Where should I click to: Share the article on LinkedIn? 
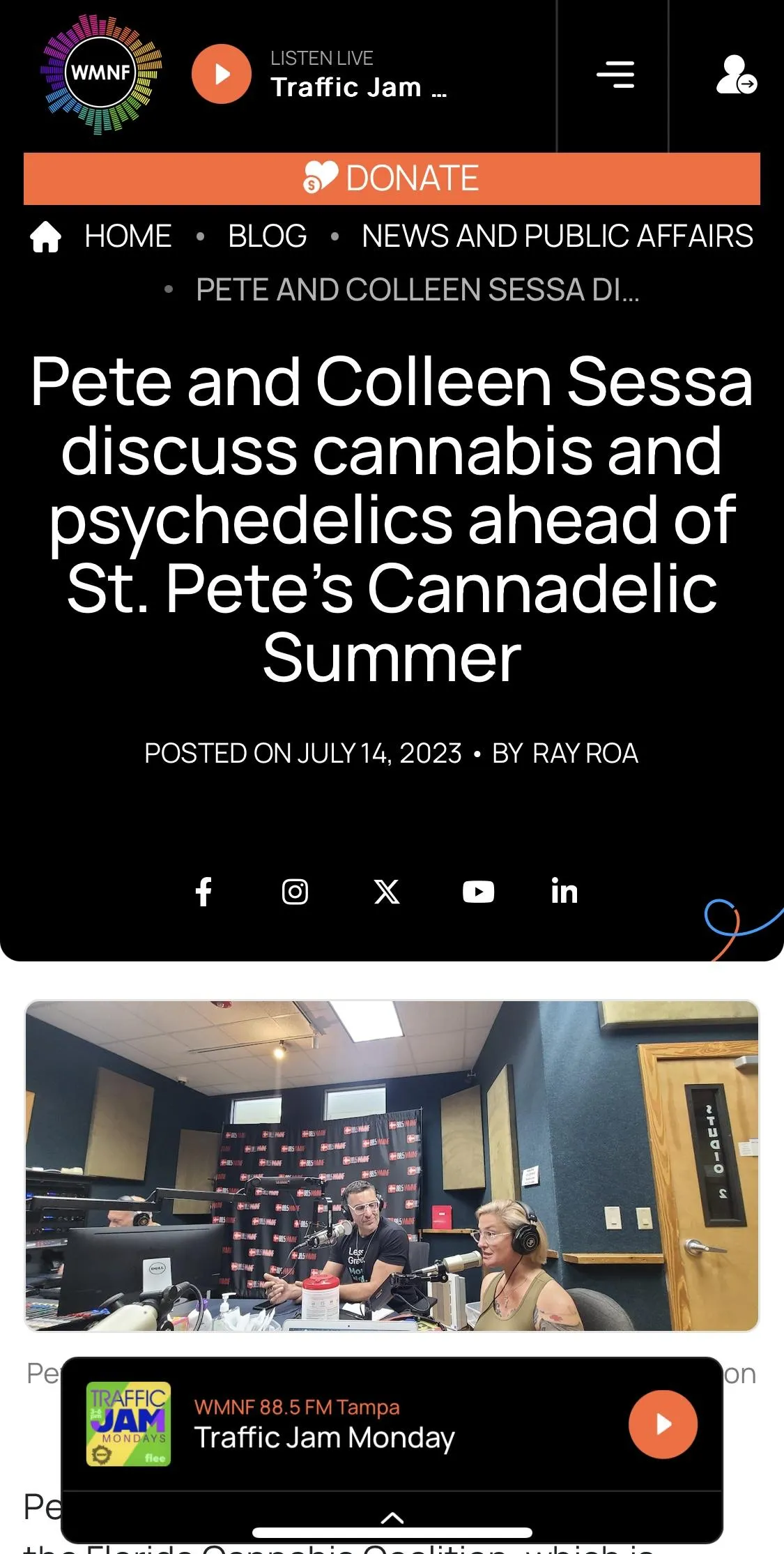click(564, 892)
